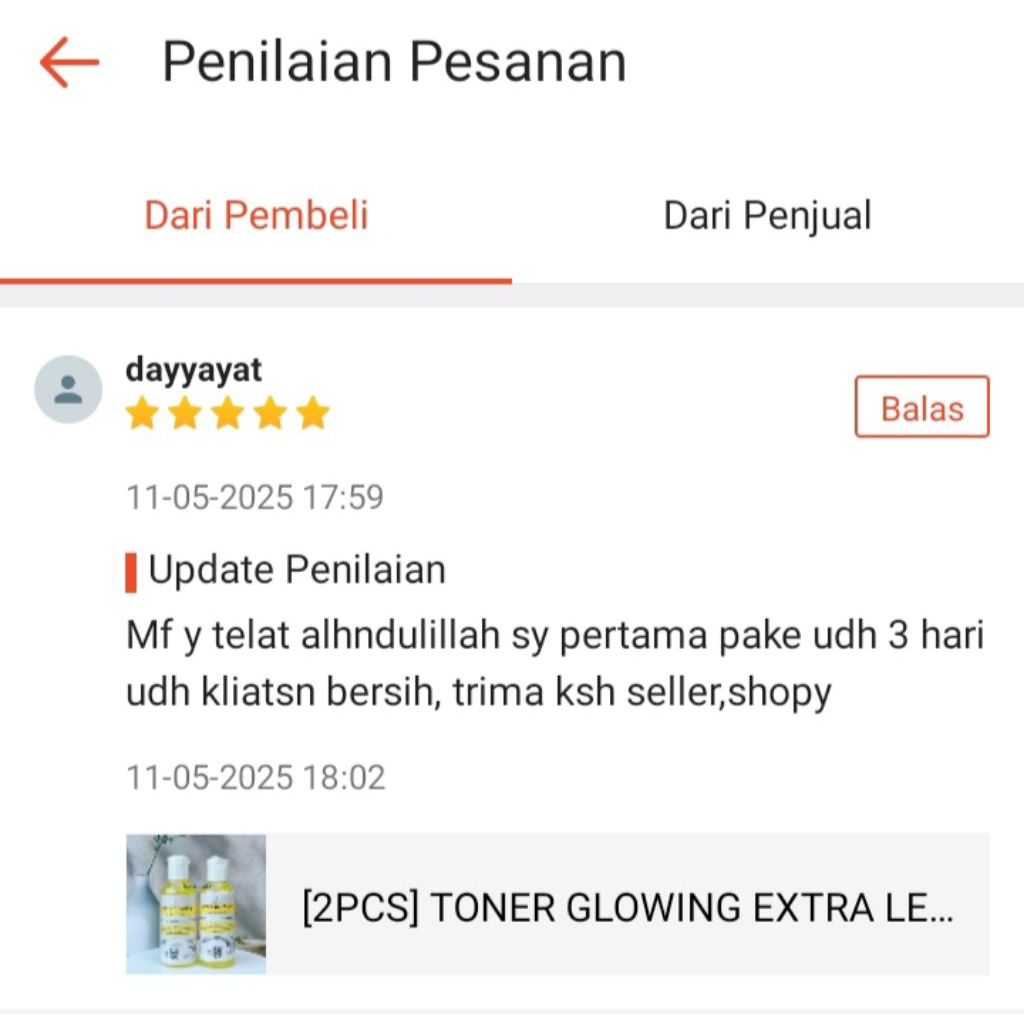Image resolution: width=1024 pixels, height=1024 pixels.
Task: Tap Balas to reply to dayyayat's review
Action: (921, 407)
